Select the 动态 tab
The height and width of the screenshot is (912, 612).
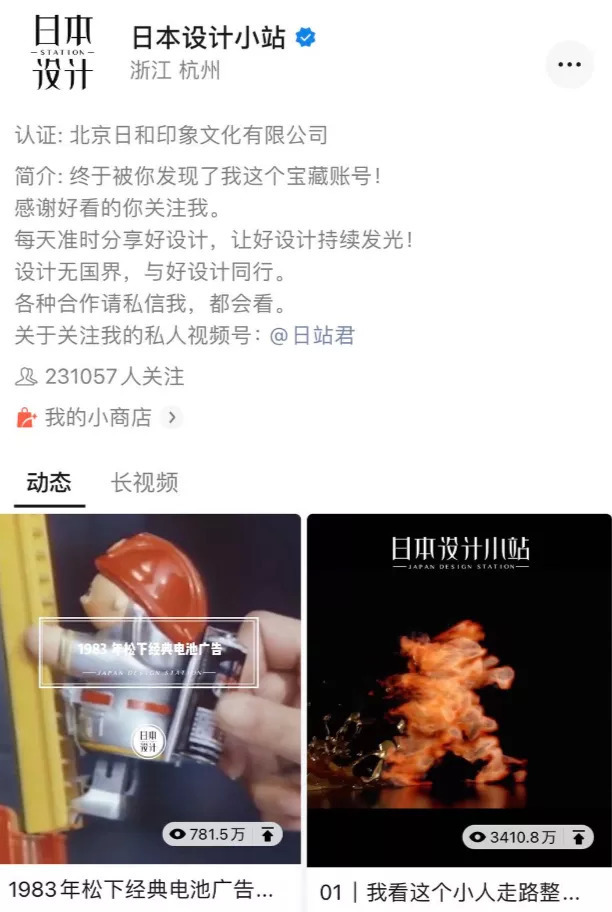click(49, 483)
